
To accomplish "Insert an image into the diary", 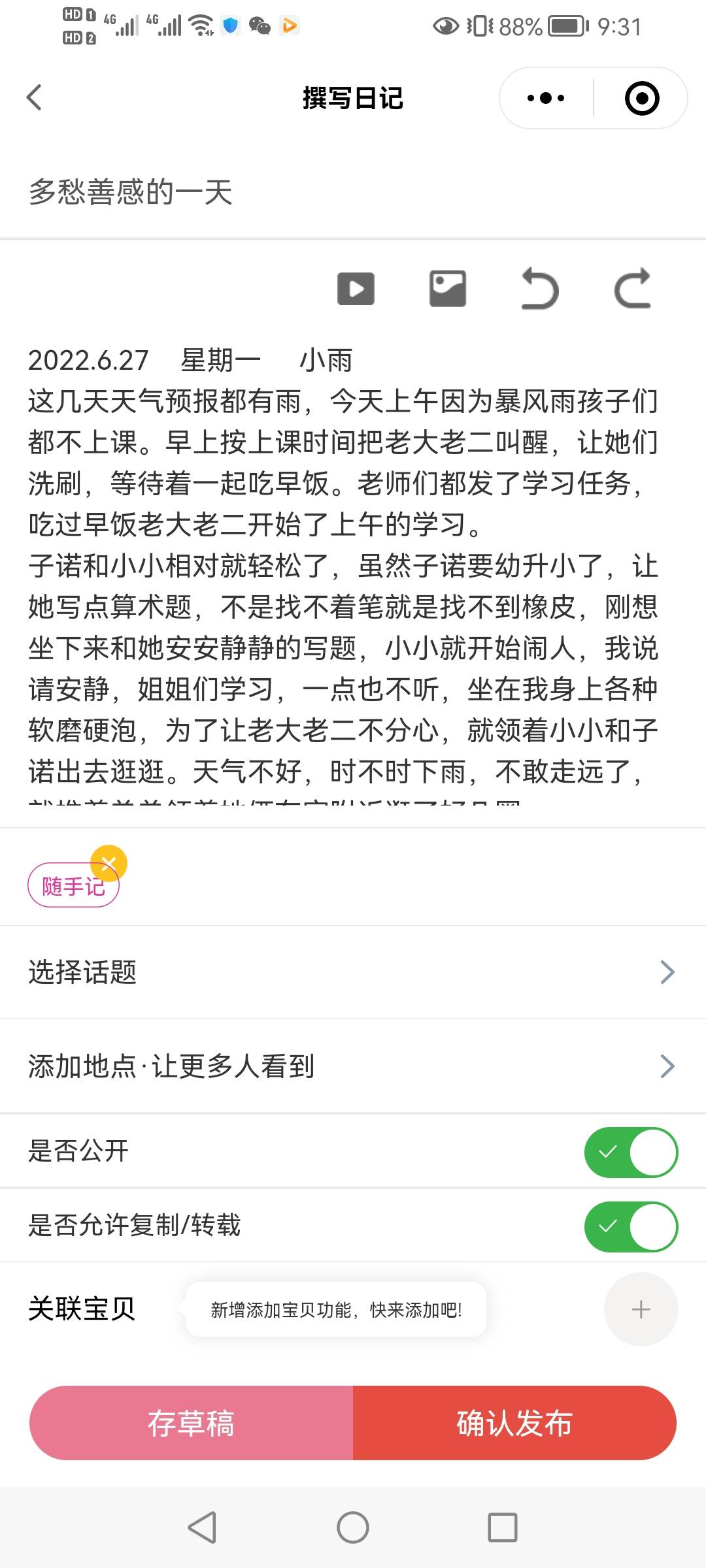I will click(x=447, y=289).
